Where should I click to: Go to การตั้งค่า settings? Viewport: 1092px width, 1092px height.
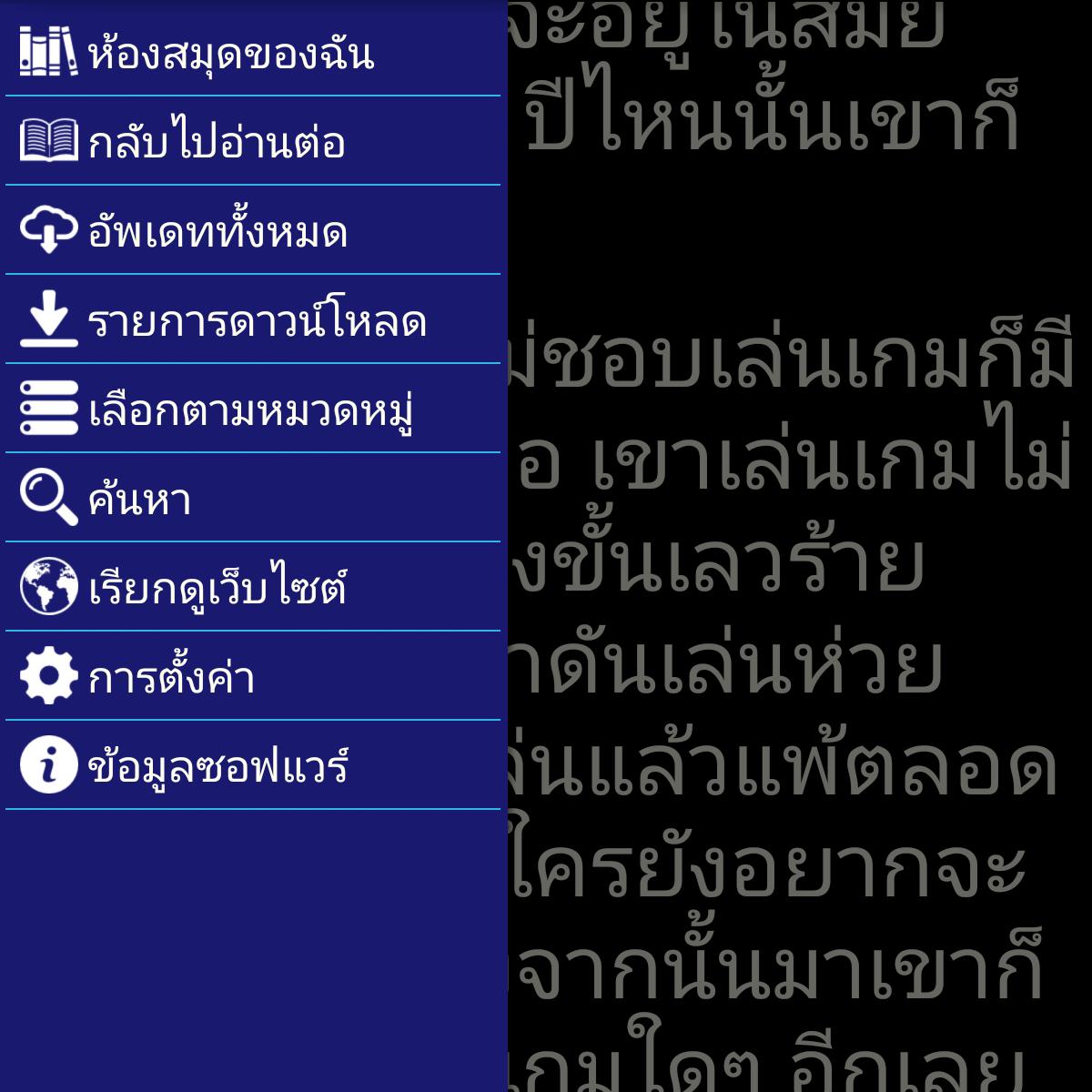171,677
